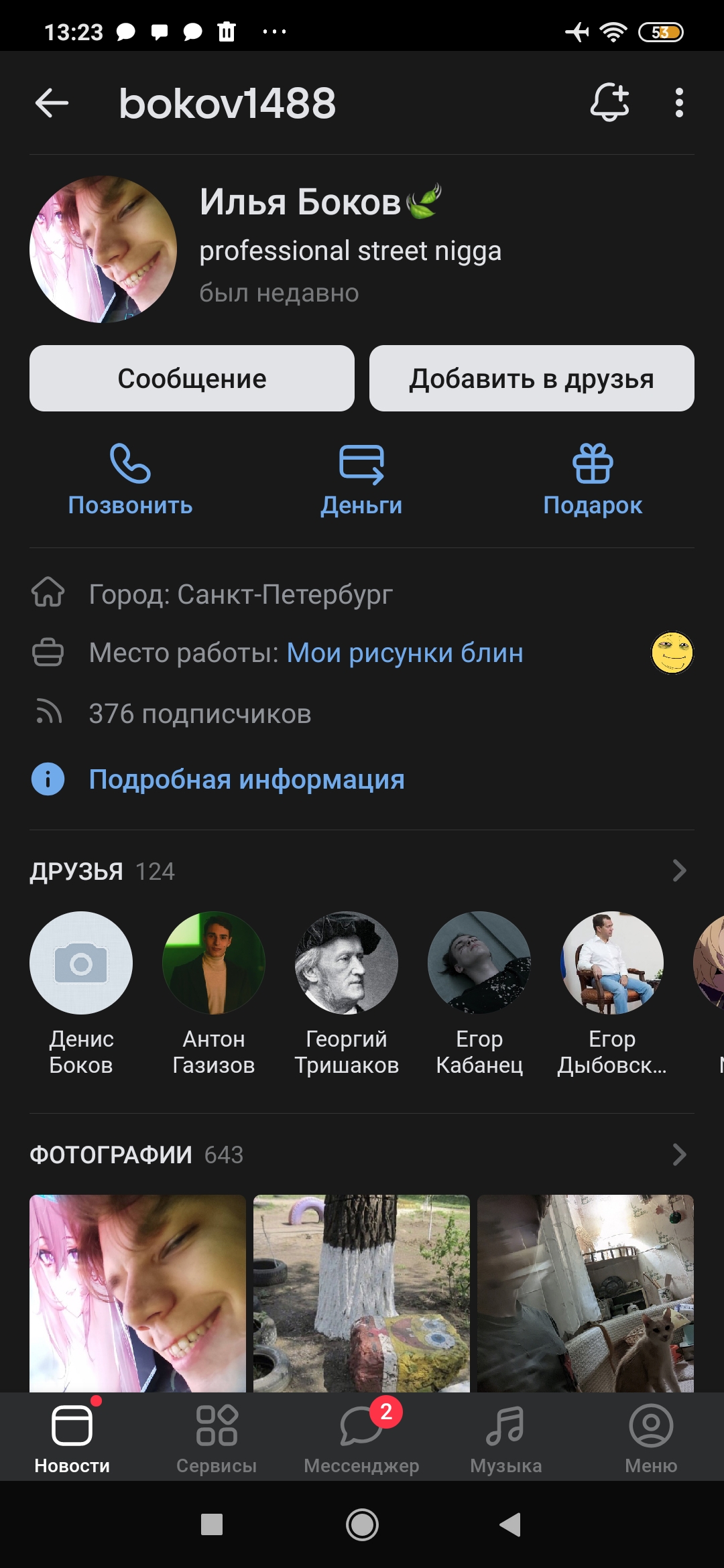Open the Мои рисунки блин workplace link
Screen dimensions: 724x1568
pos(405,653)
